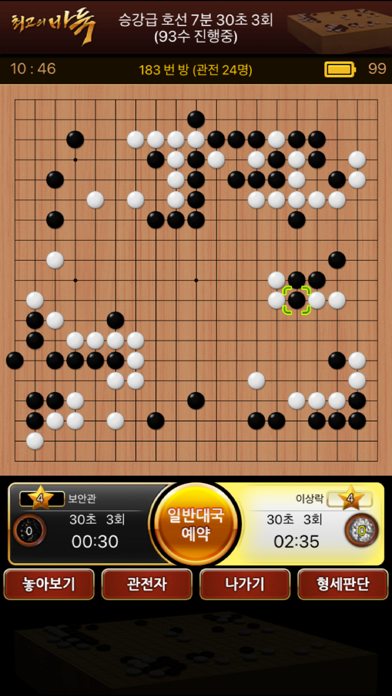Open the 관전자 spectator list
Image resolution: width=392 pixels, height=696 pixels.
[147, 584]
